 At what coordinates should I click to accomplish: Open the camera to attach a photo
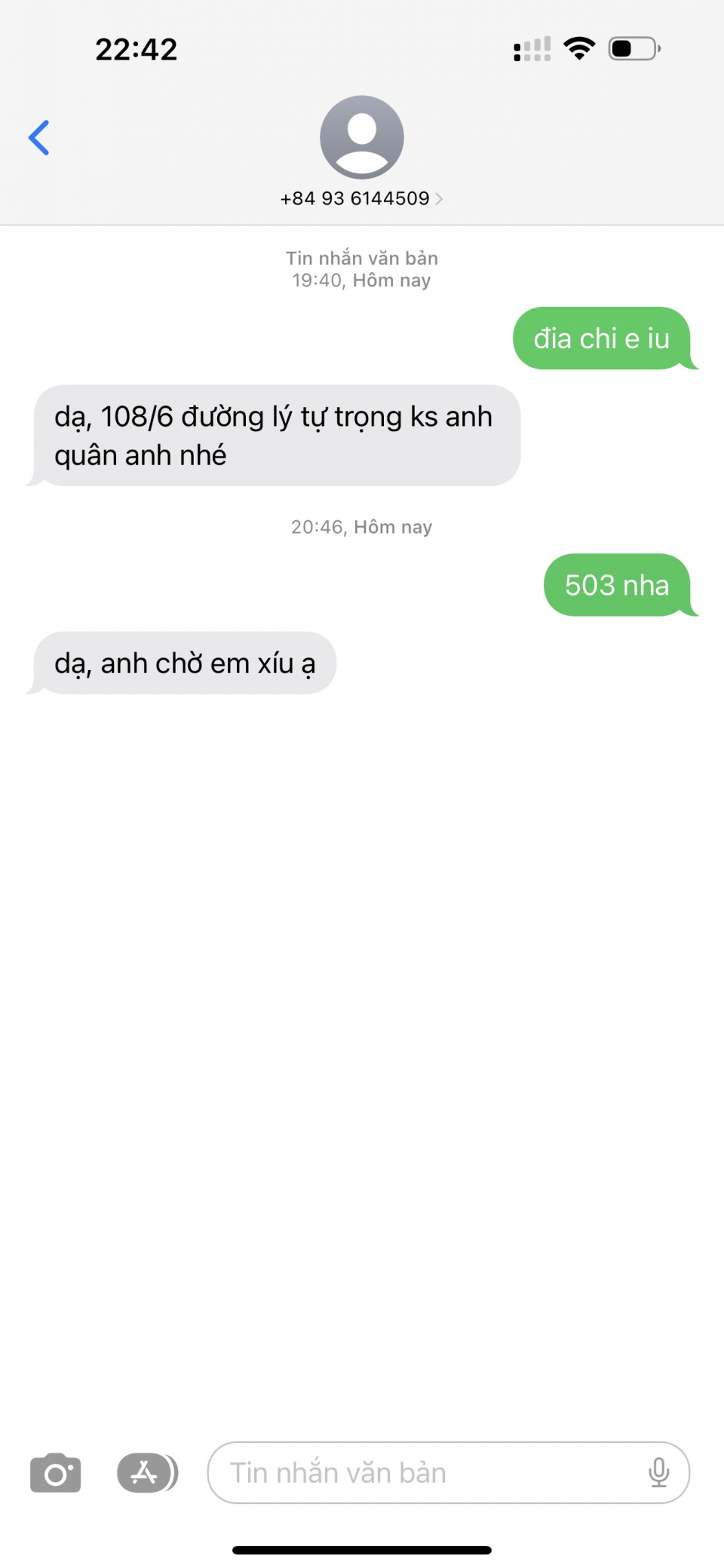coord(55,1472)
